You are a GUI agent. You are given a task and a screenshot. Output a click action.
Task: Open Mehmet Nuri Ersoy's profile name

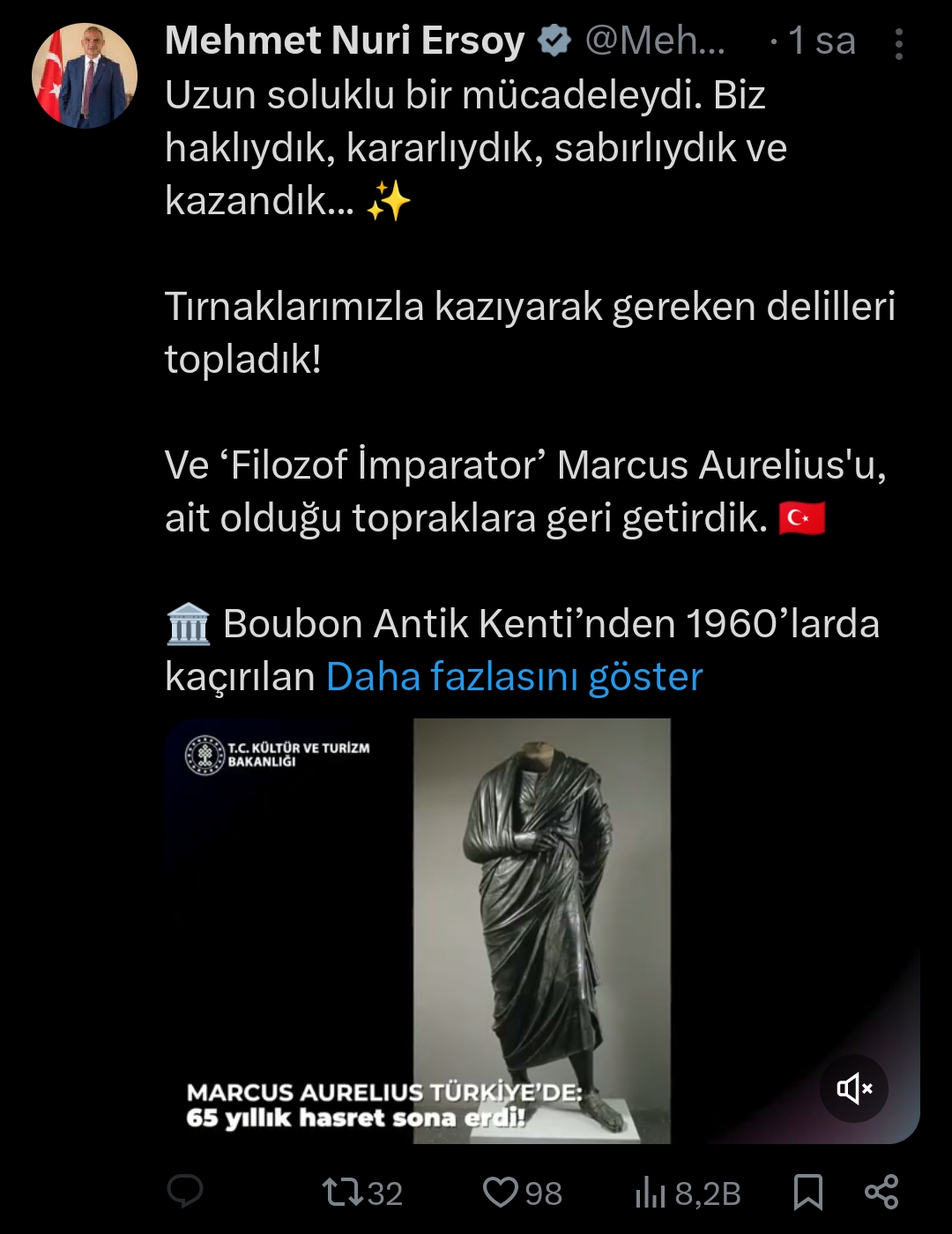(345, 41)
